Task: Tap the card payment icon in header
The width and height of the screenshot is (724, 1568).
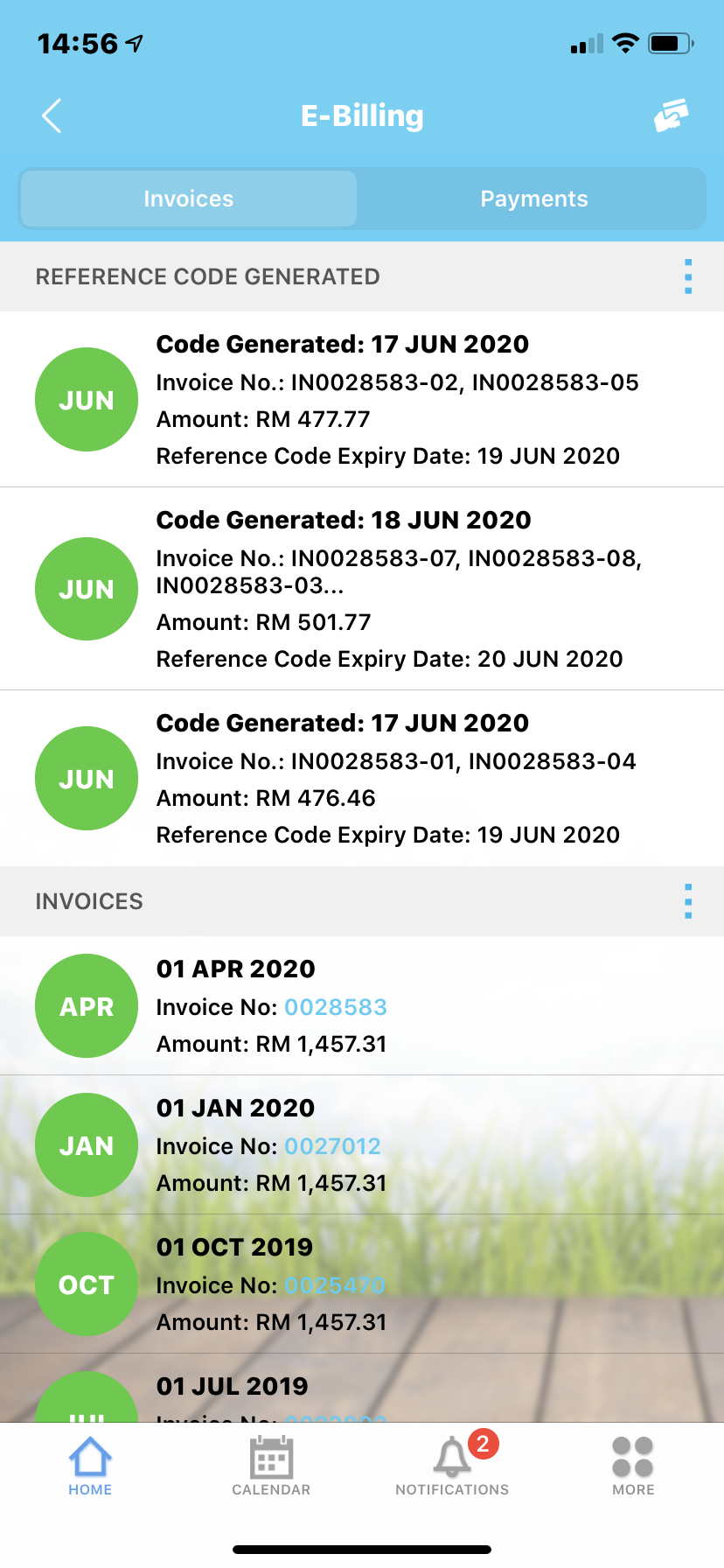Action: (x=671, y=115)
